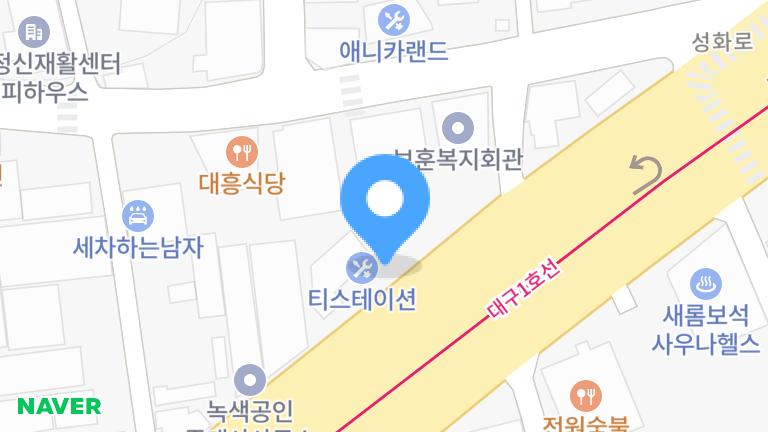Viewport: 768px width, 432px height.
Task: Select the 애니카랜드 repair shop marker
Action: click(x=394, y=19)
